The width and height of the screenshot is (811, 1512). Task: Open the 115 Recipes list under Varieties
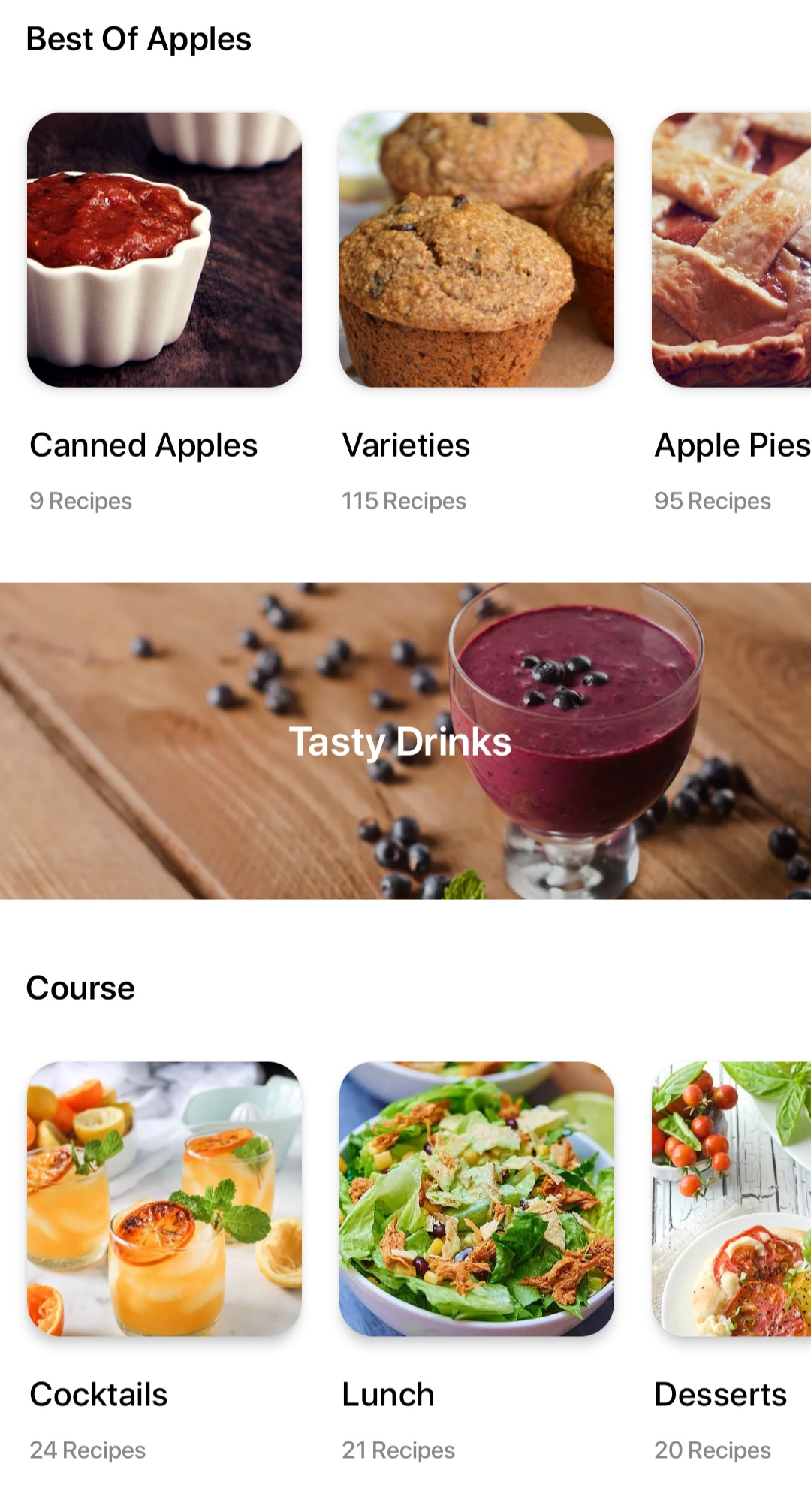pos(404,500)
